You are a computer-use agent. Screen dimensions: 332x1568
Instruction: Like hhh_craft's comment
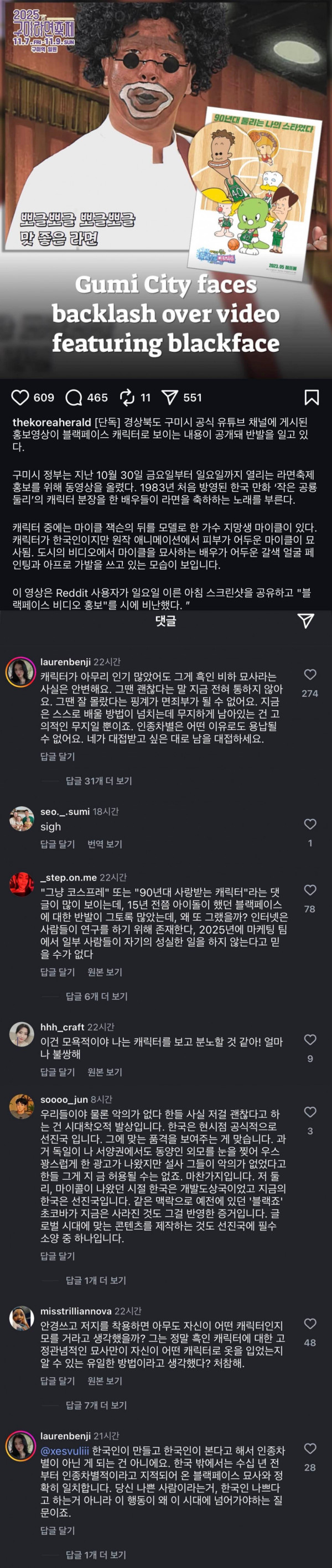tap(310, 1040)
